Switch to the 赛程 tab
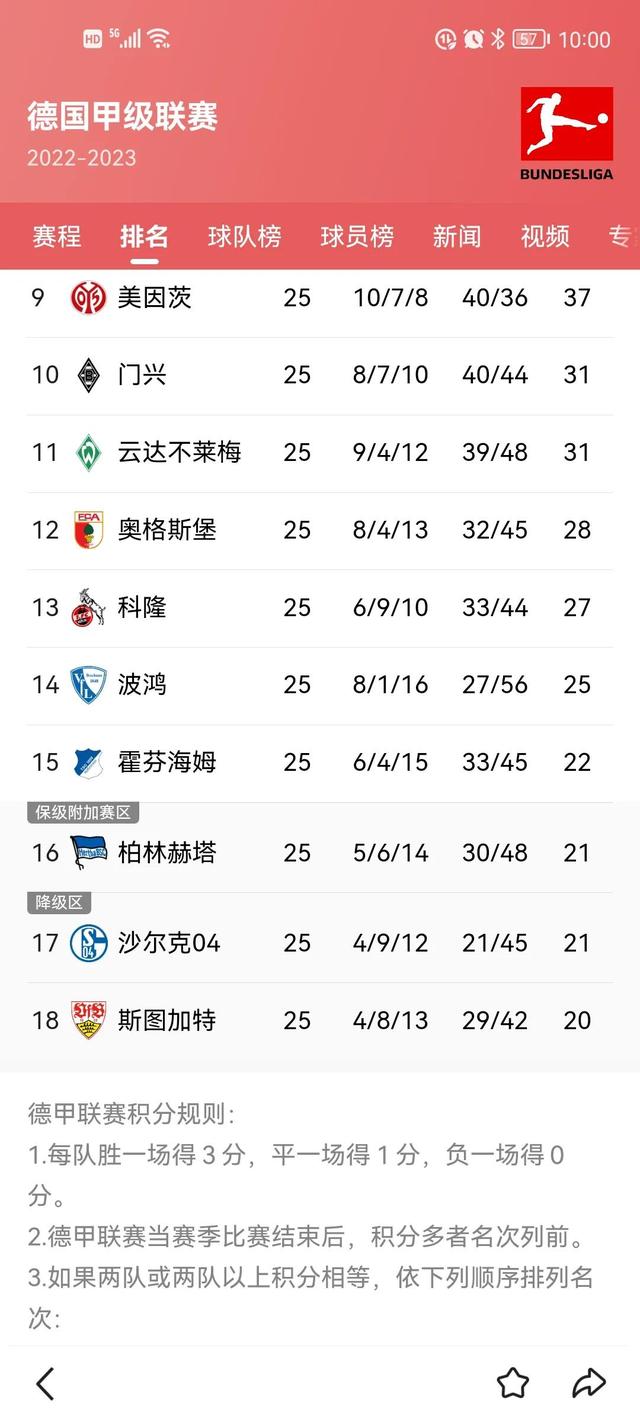This screenshot has width=640, height=1422. [56, 237]
